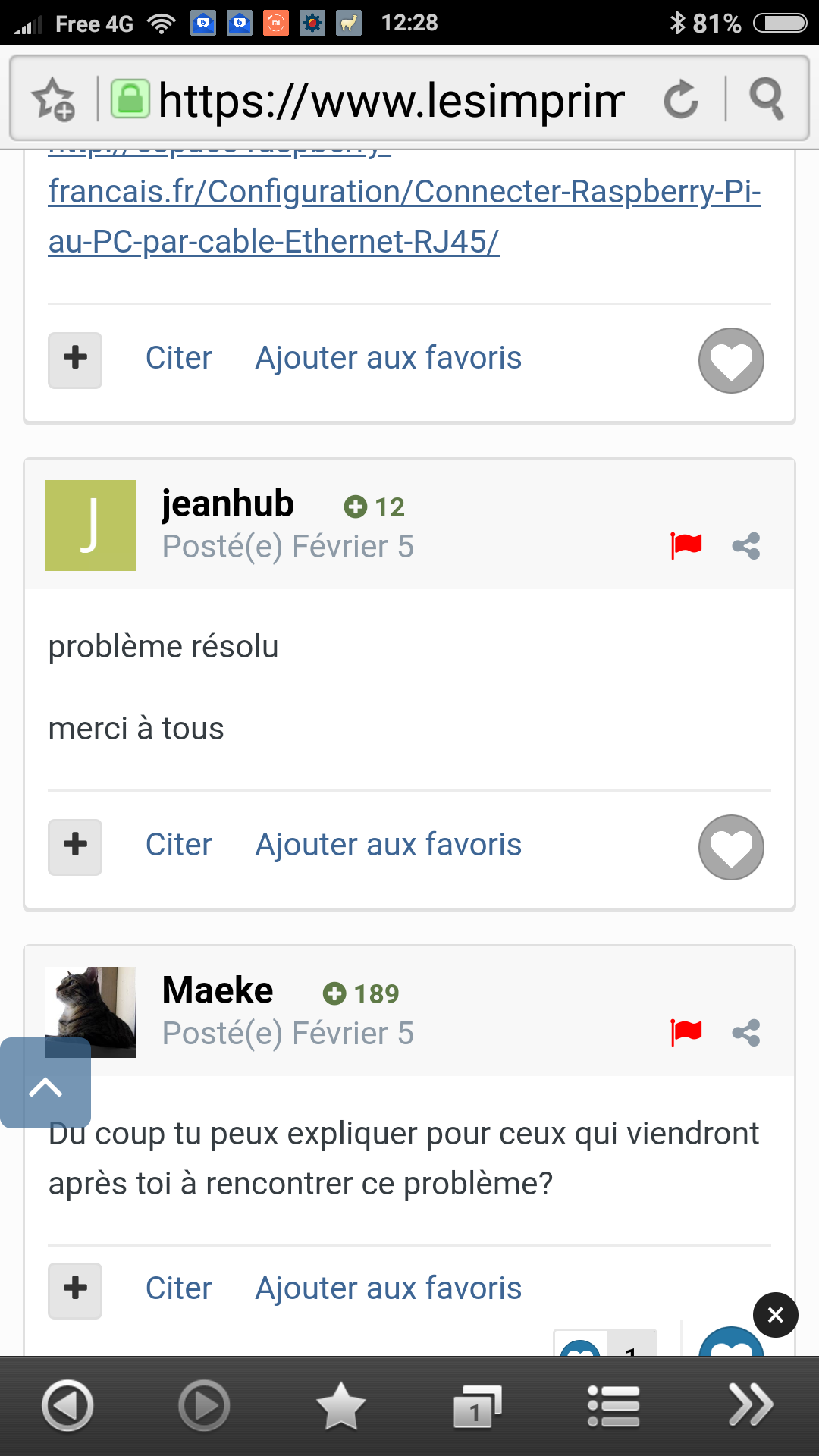Bookmark this page with the star-plus icon
This screenshot has width=819, height=1456.
pyautogui.click(x=53, y=99)
